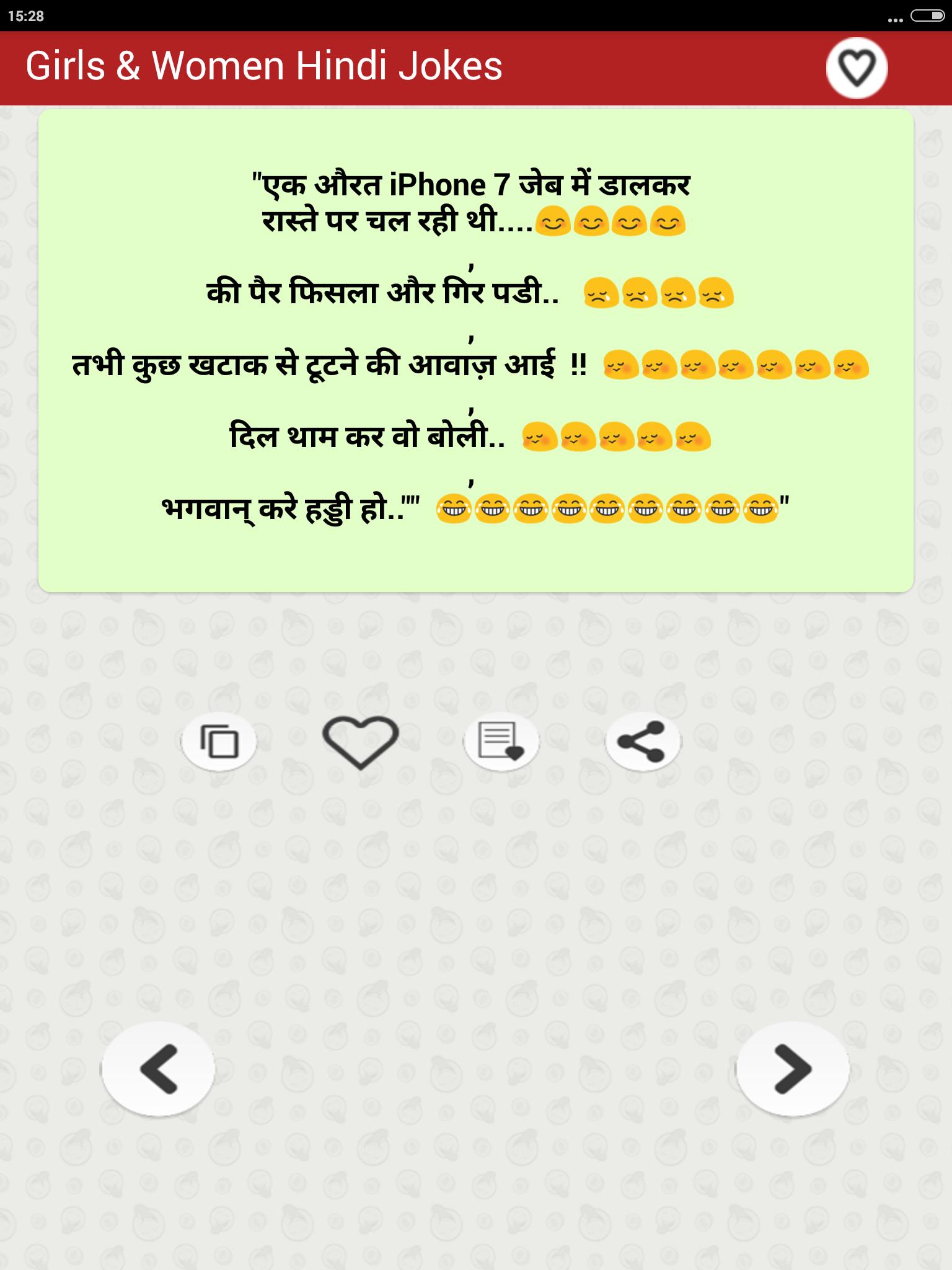This screenshot has height=1270, width=952.
Task: Go to the next joke
Action: (x=792, y=1068)
